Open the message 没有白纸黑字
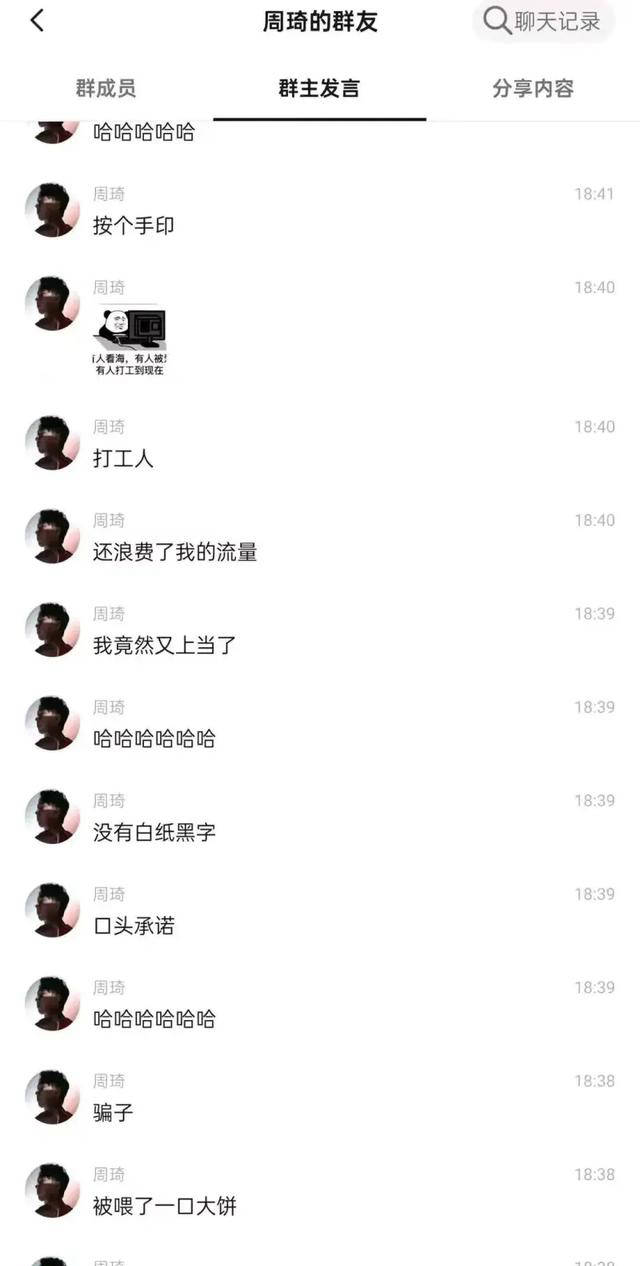The height and width of the screenshot is (1266, 640). [x=155, y=832]
